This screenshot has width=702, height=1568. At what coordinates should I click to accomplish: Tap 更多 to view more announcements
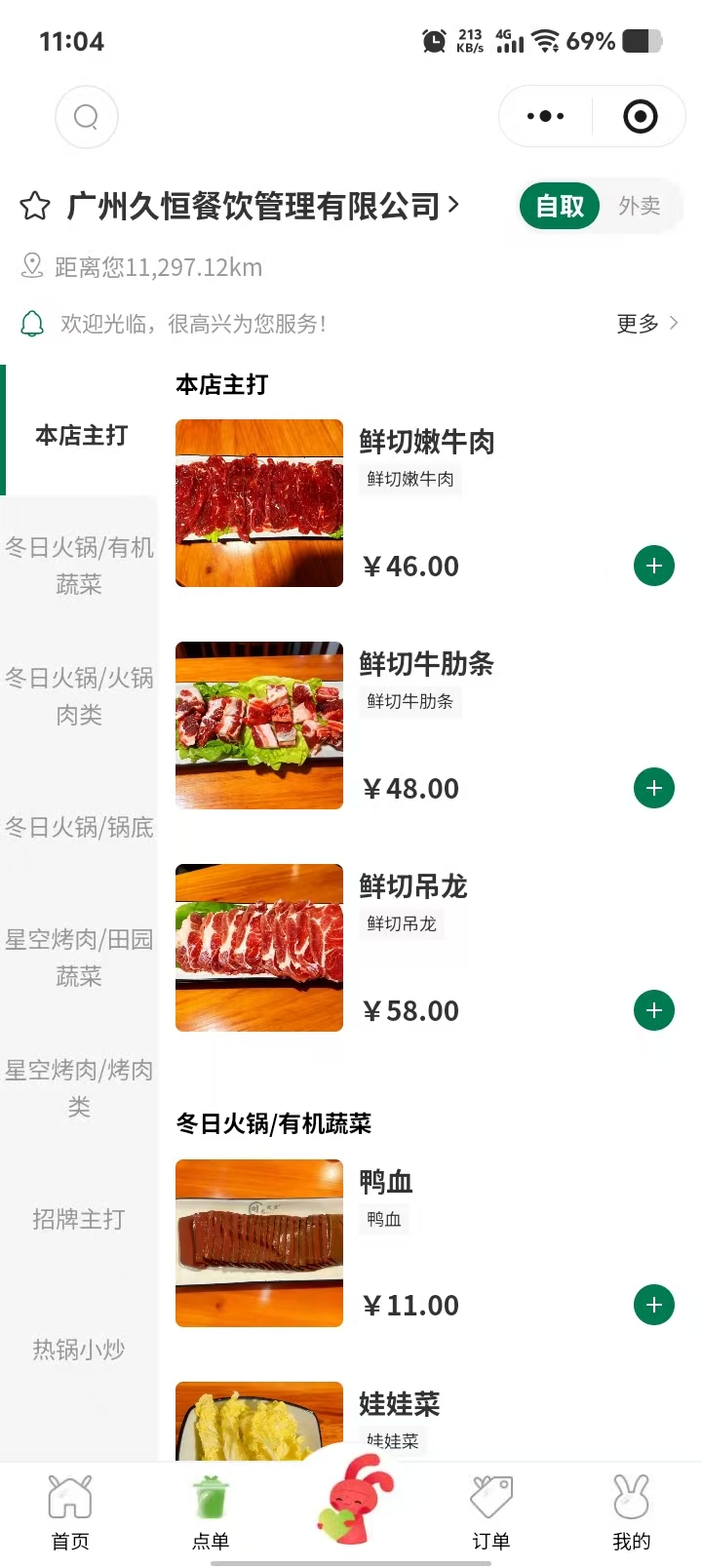(x=646, y=324)
